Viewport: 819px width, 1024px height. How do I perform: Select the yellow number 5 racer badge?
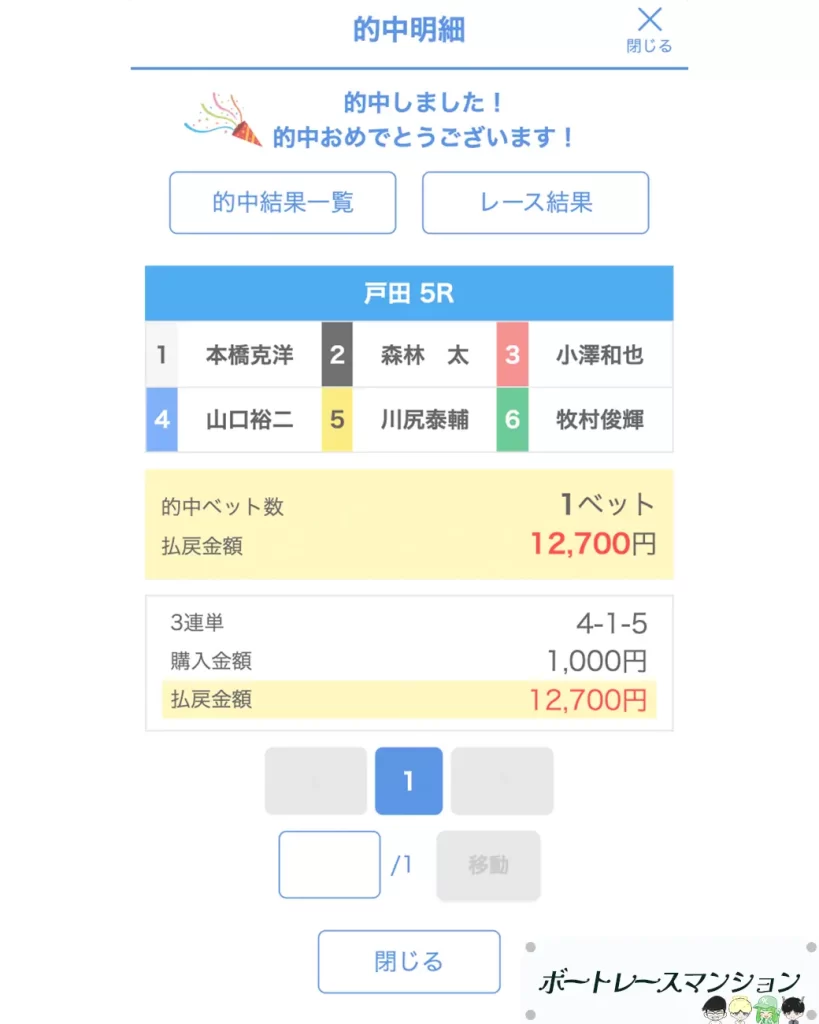(337, 420)
